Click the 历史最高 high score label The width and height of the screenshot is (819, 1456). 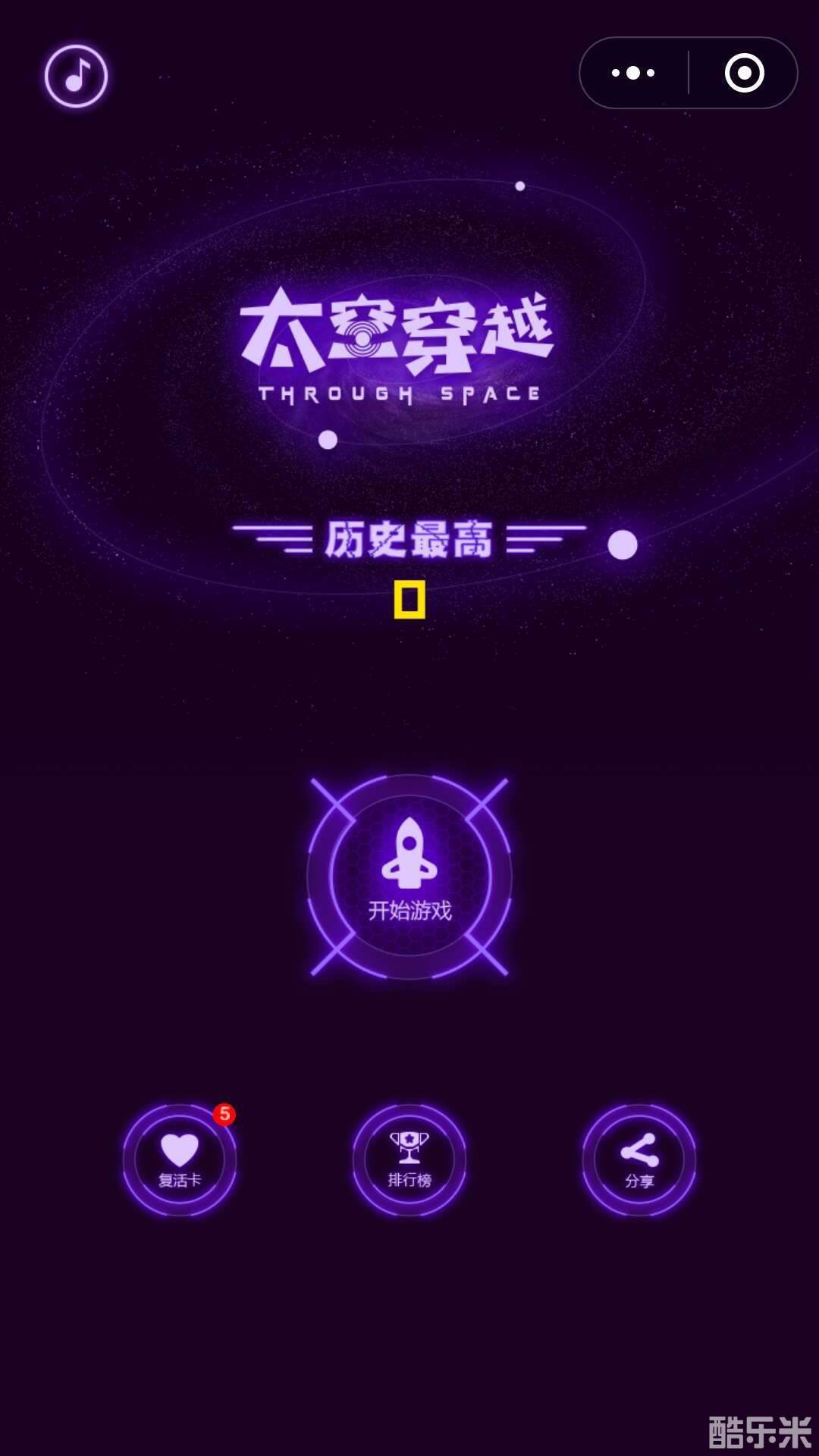point(409,538)
